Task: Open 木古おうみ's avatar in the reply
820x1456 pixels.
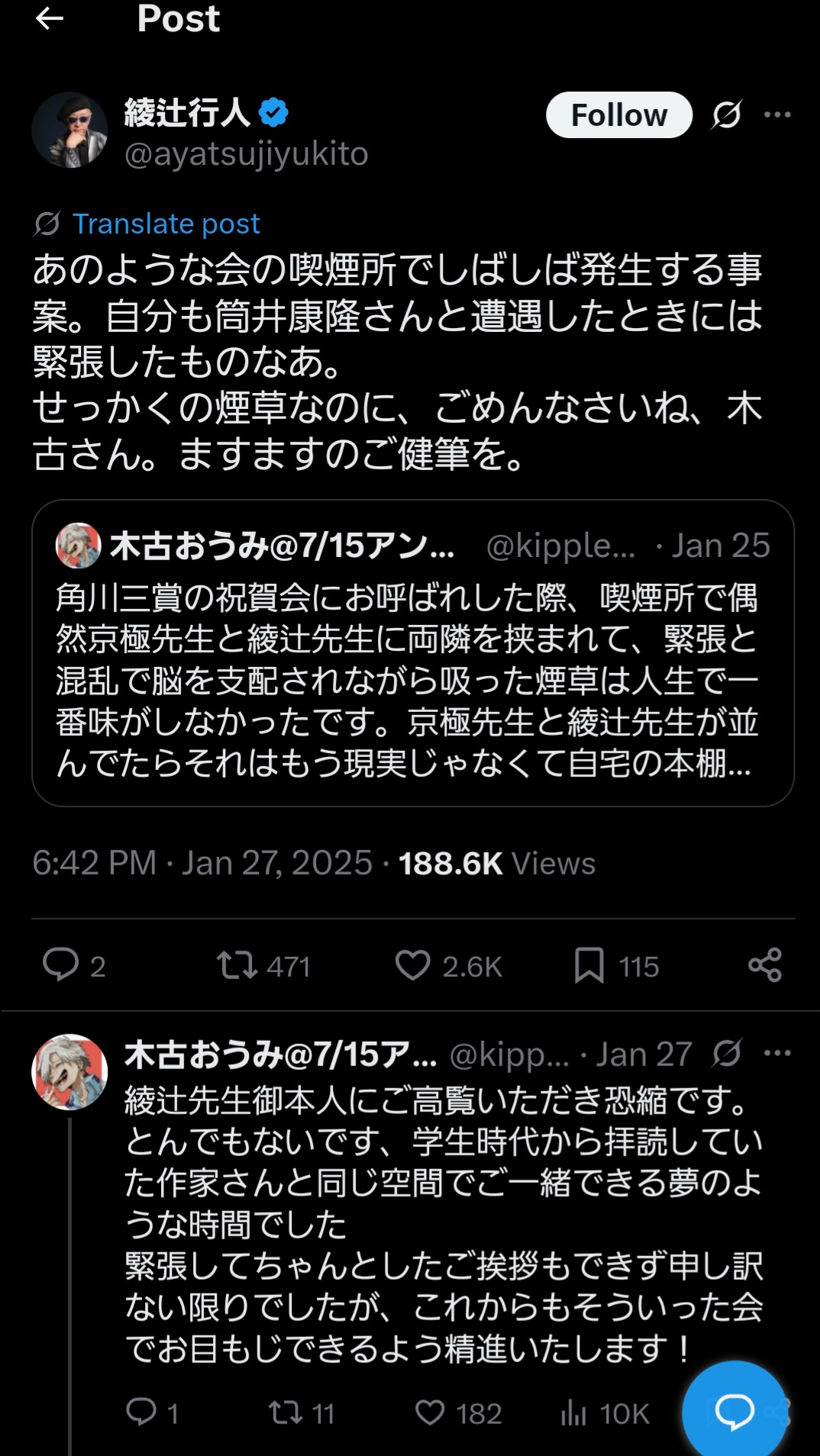Action: pos(69,1071)
